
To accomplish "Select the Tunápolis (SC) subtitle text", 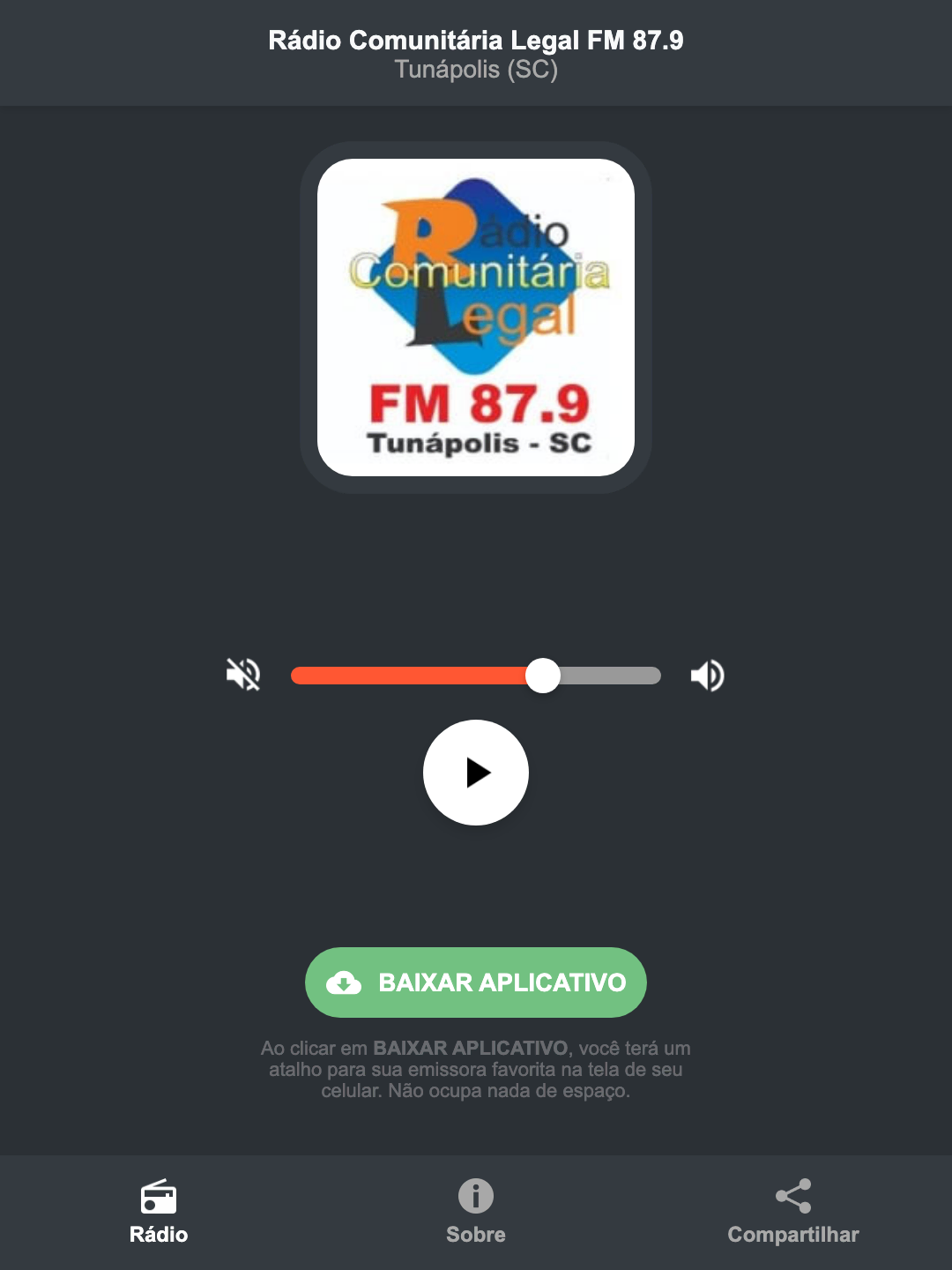I will [x=475, y=72].
